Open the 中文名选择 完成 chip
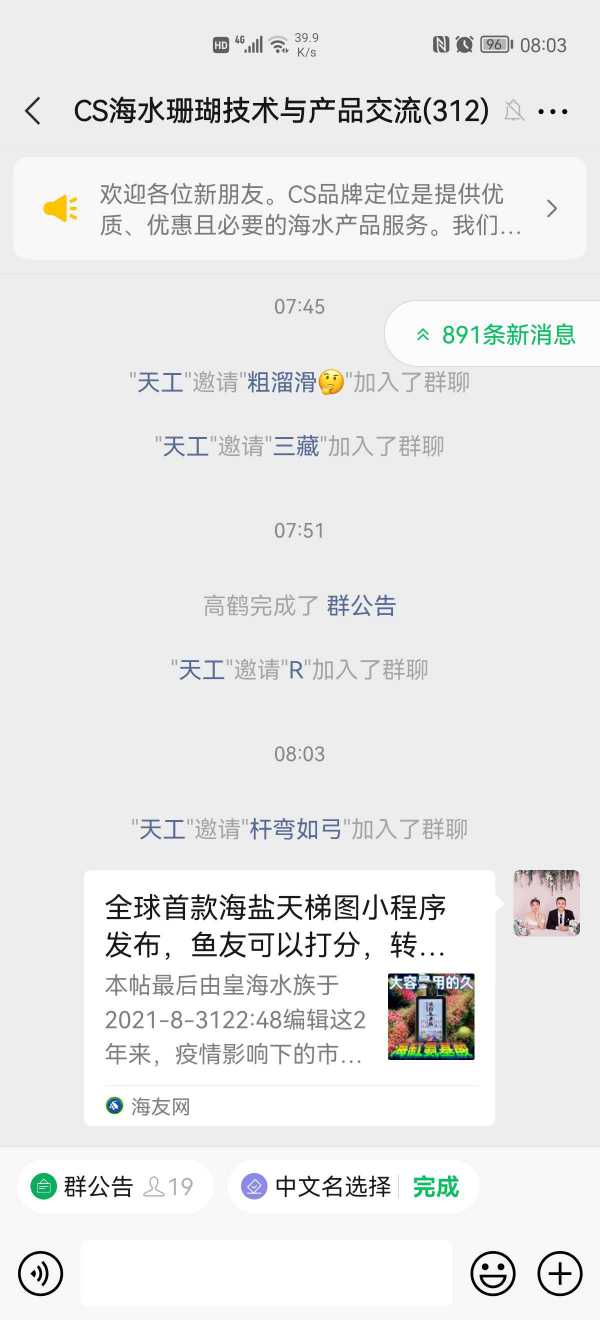This screenshot has height=1320, width=600. [353, 1187]
